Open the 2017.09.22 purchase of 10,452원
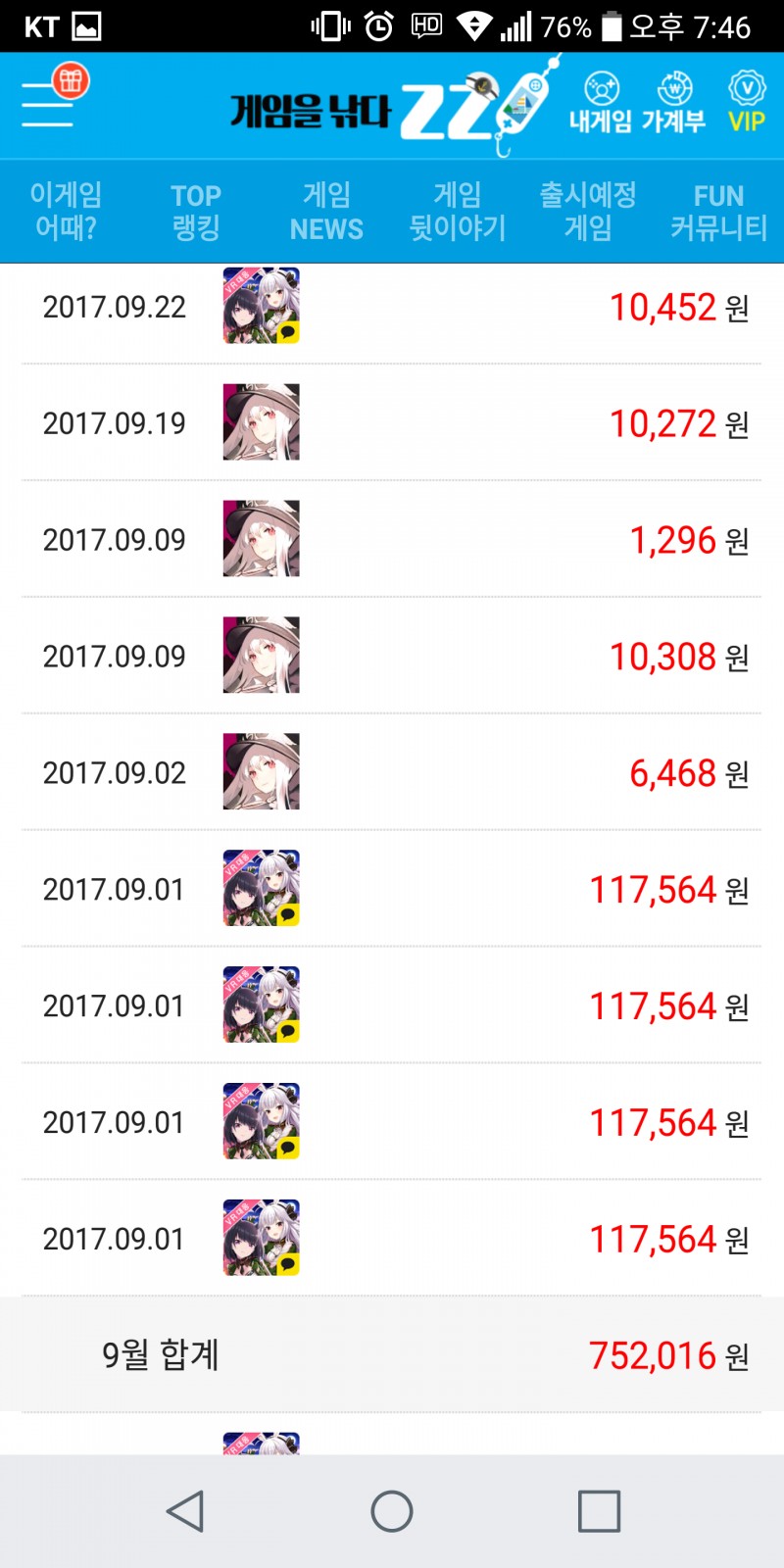Viewport: 784px width, 1568px height. [392, 307]
